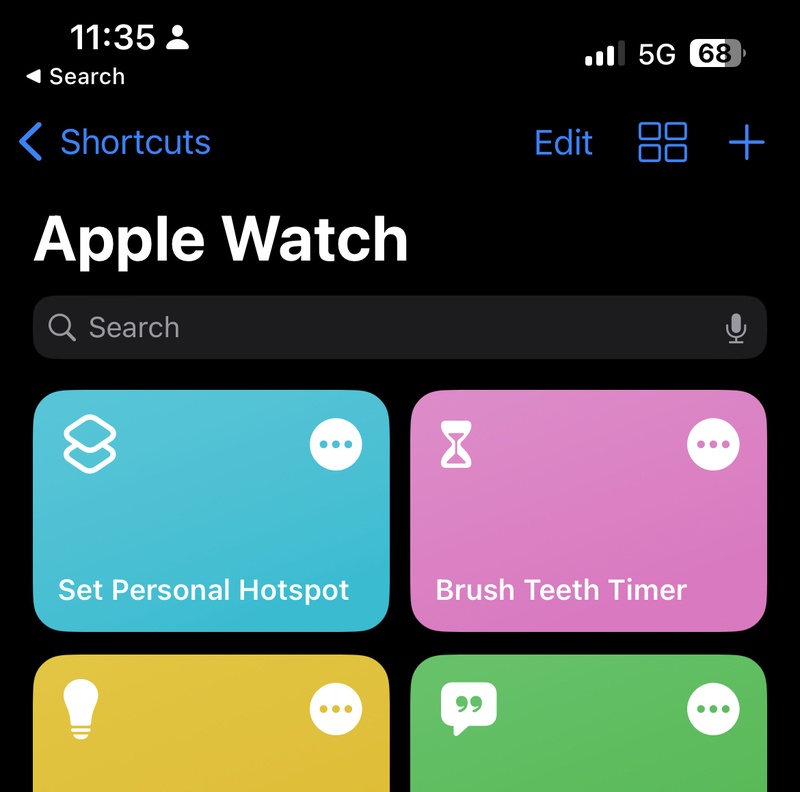This screenshot has height=792, width=800.
Task: Open options on the yellow lightbulb shortcut
Action: click(x=336, y=709)
